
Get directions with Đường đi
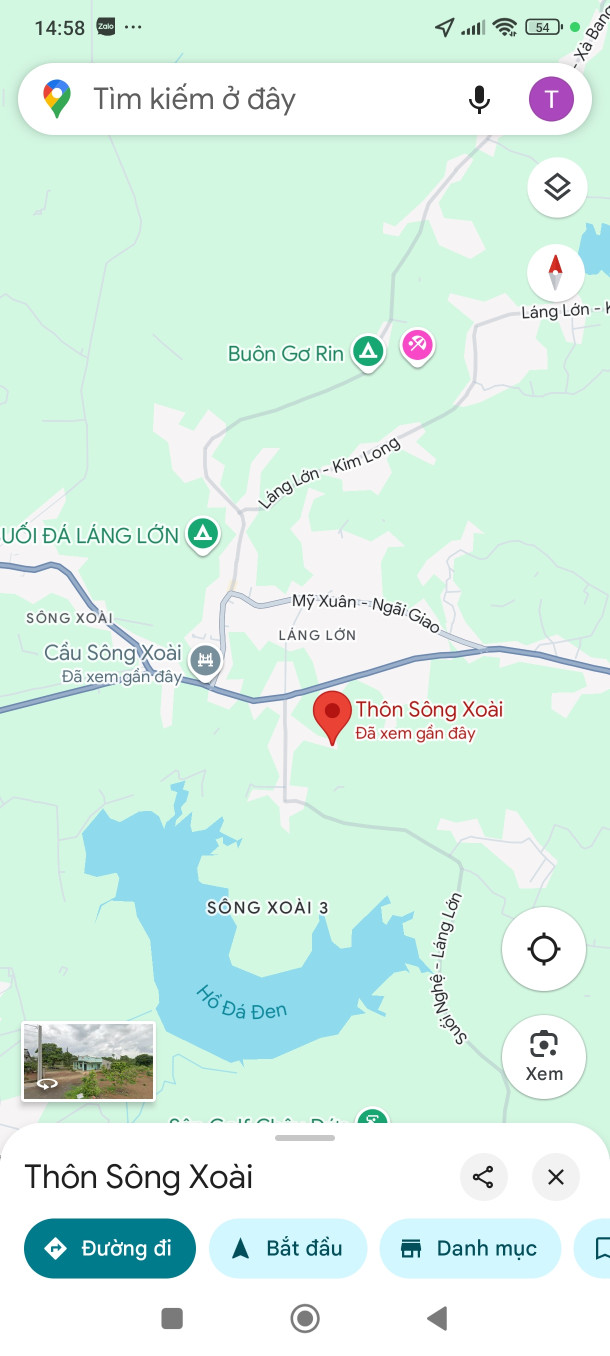pos(110,1248)
